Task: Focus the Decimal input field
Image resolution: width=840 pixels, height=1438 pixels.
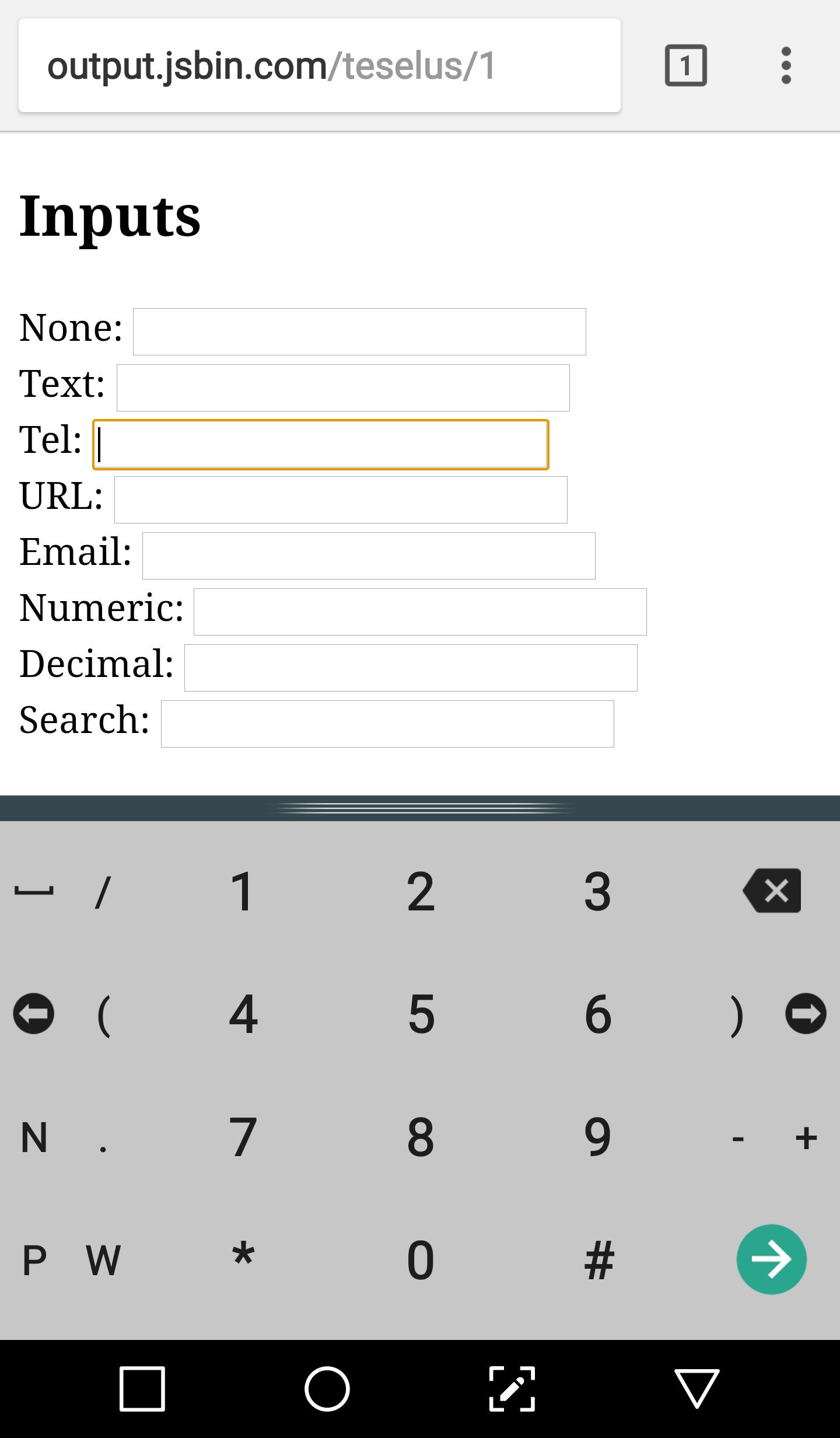Action: click(411, 668)
